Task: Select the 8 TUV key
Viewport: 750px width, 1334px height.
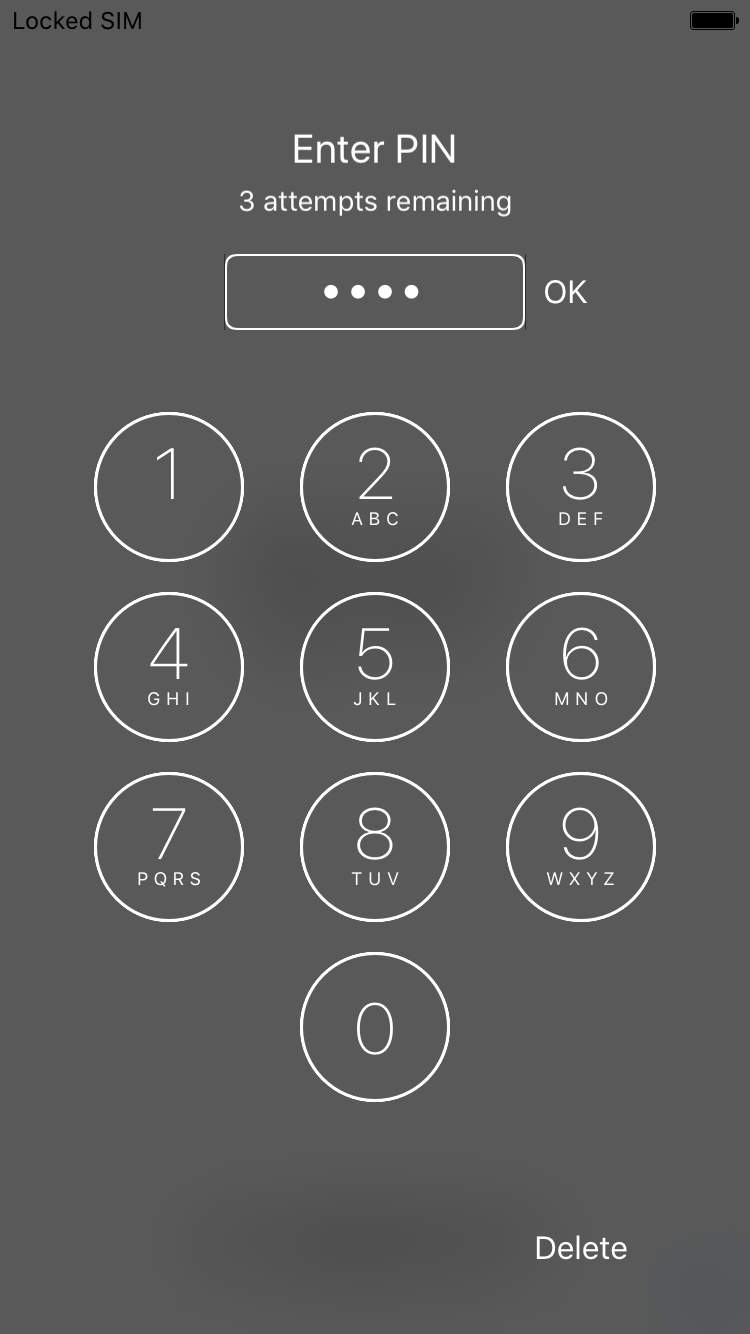Action: point(375,847)
